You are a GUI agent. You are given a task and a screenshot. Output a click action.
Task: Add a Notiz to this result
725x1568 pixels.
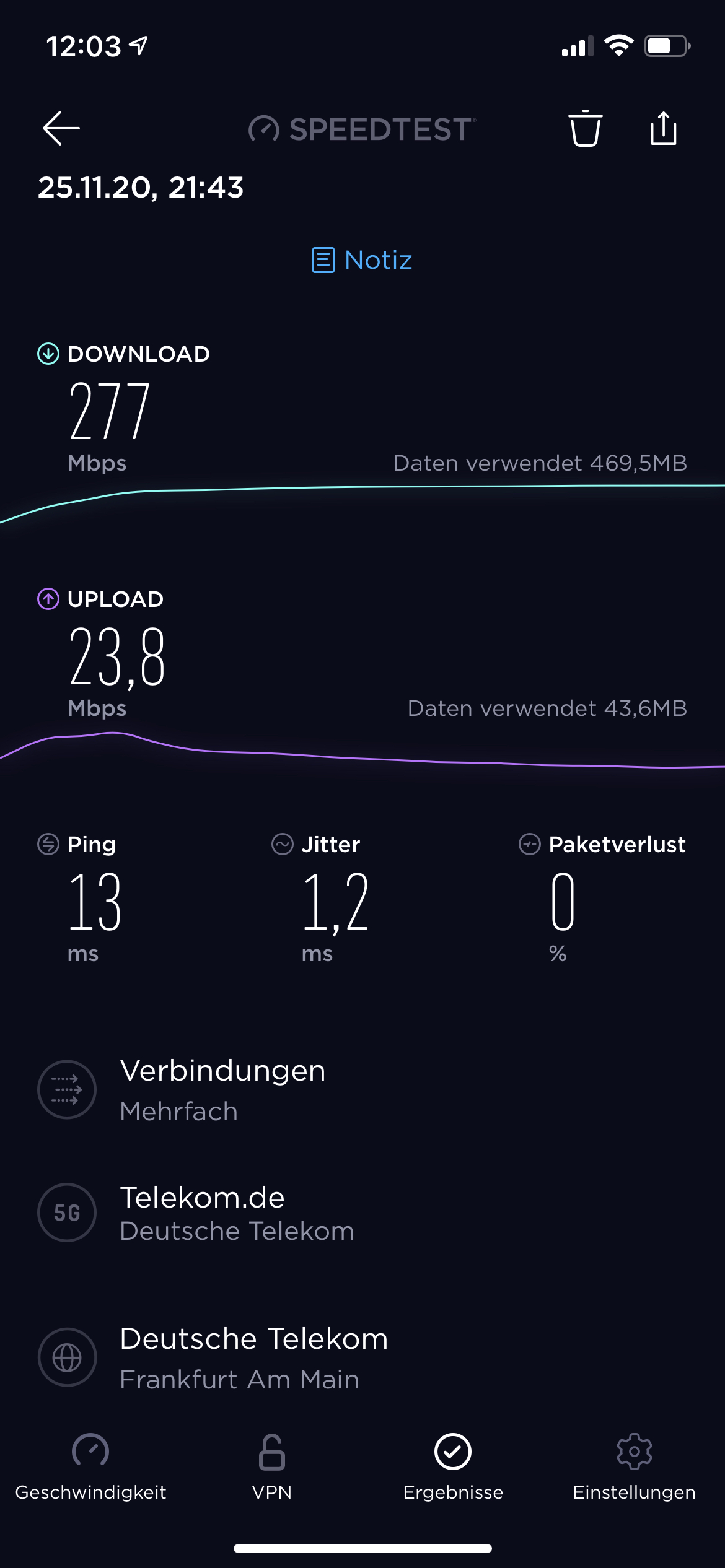click(x=362, y=260)
